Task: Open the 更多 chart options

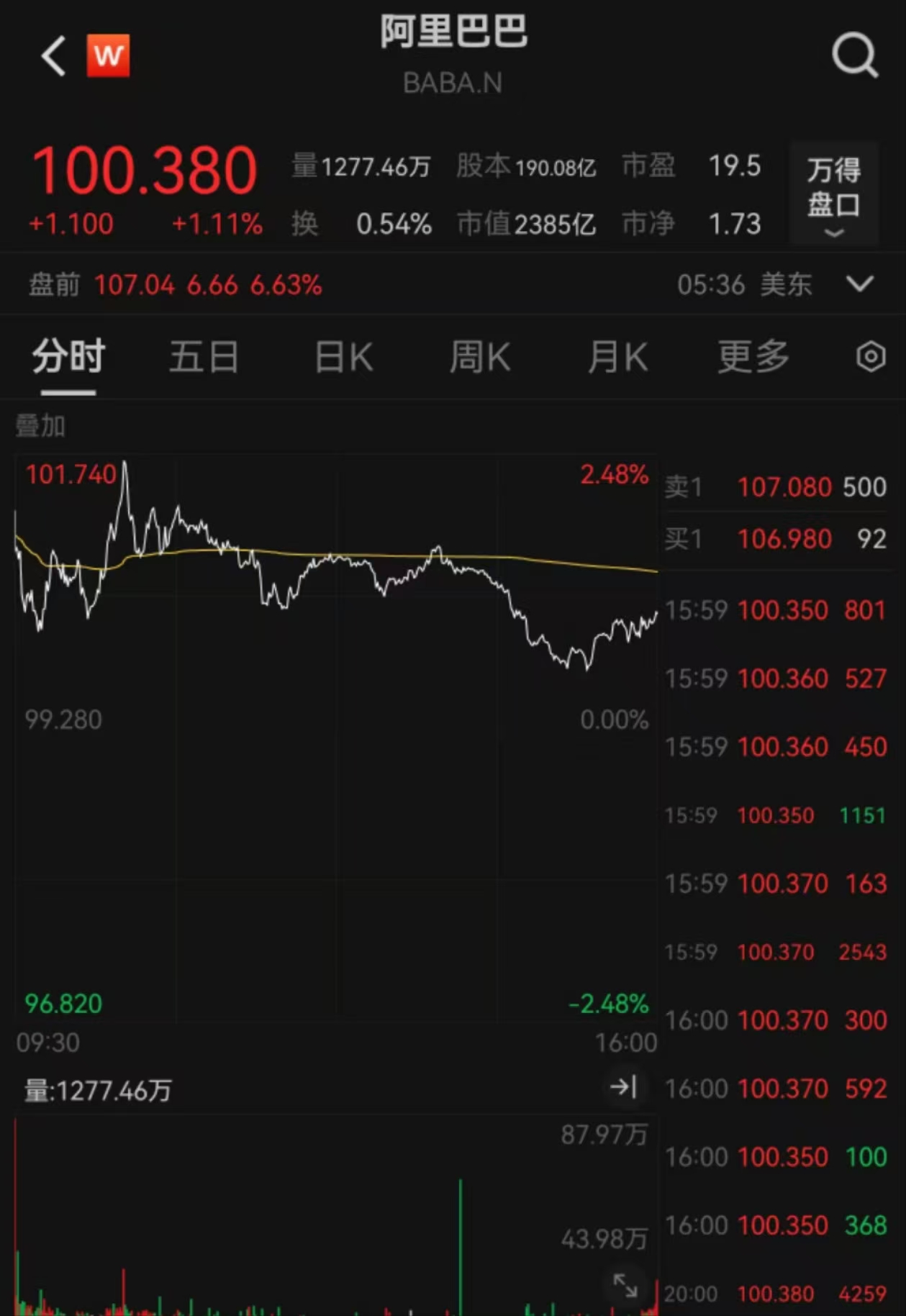Action: click(x=753, y=357)
